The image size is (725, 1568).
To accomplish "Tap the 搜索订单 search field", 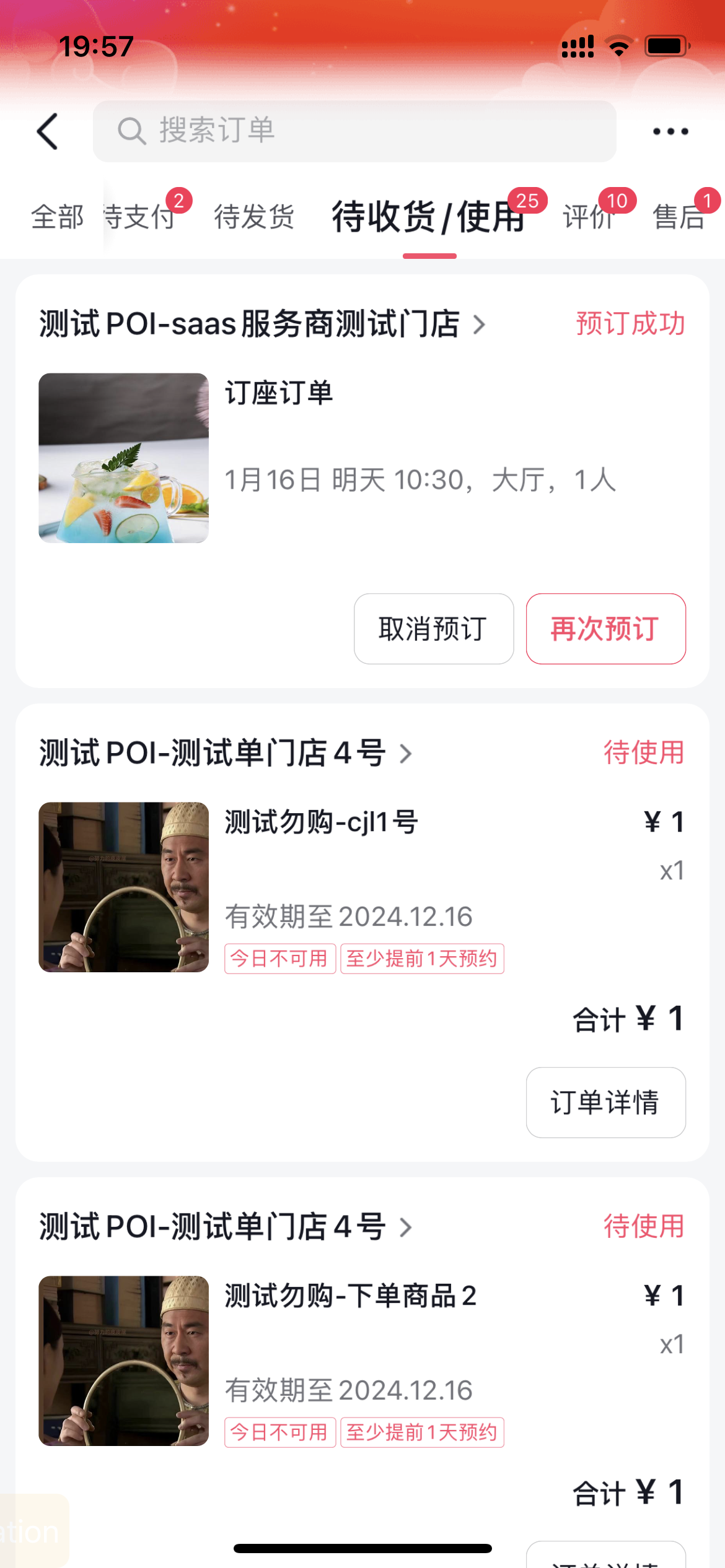I will tap(354, 131).
